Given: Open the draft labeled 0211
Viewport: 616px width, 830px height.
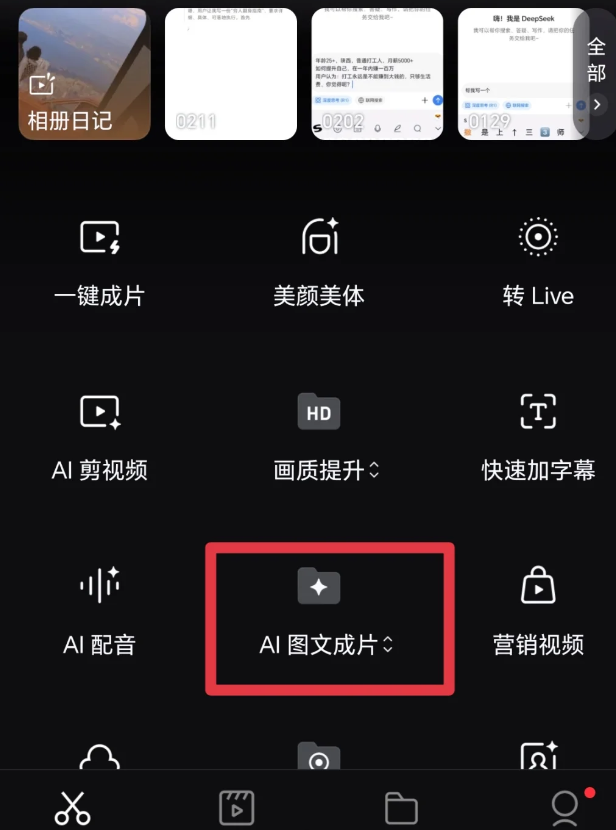Looking at the screenshot, I should 230,74.
